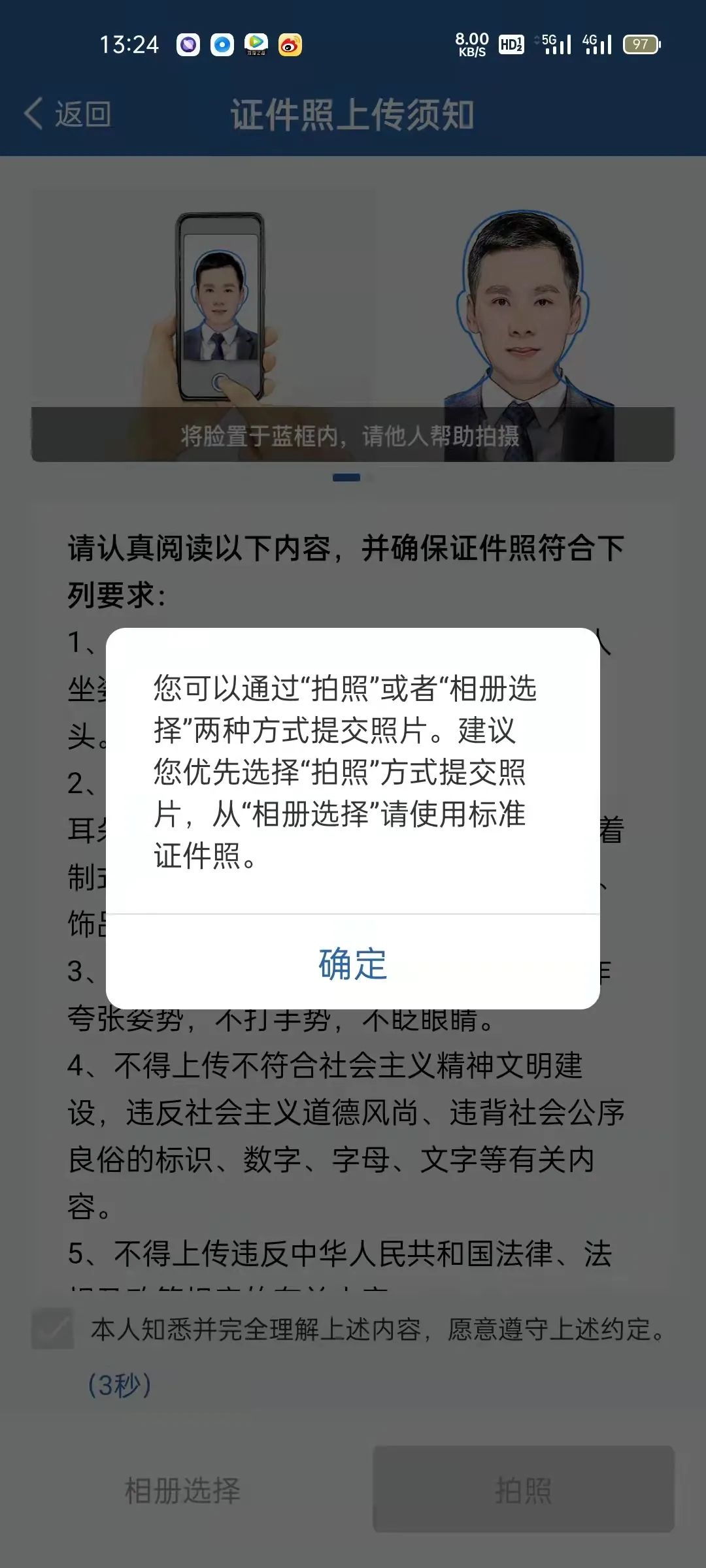
Task: Choose photo via 相册选择
Action: click(x=182, y=1490)
